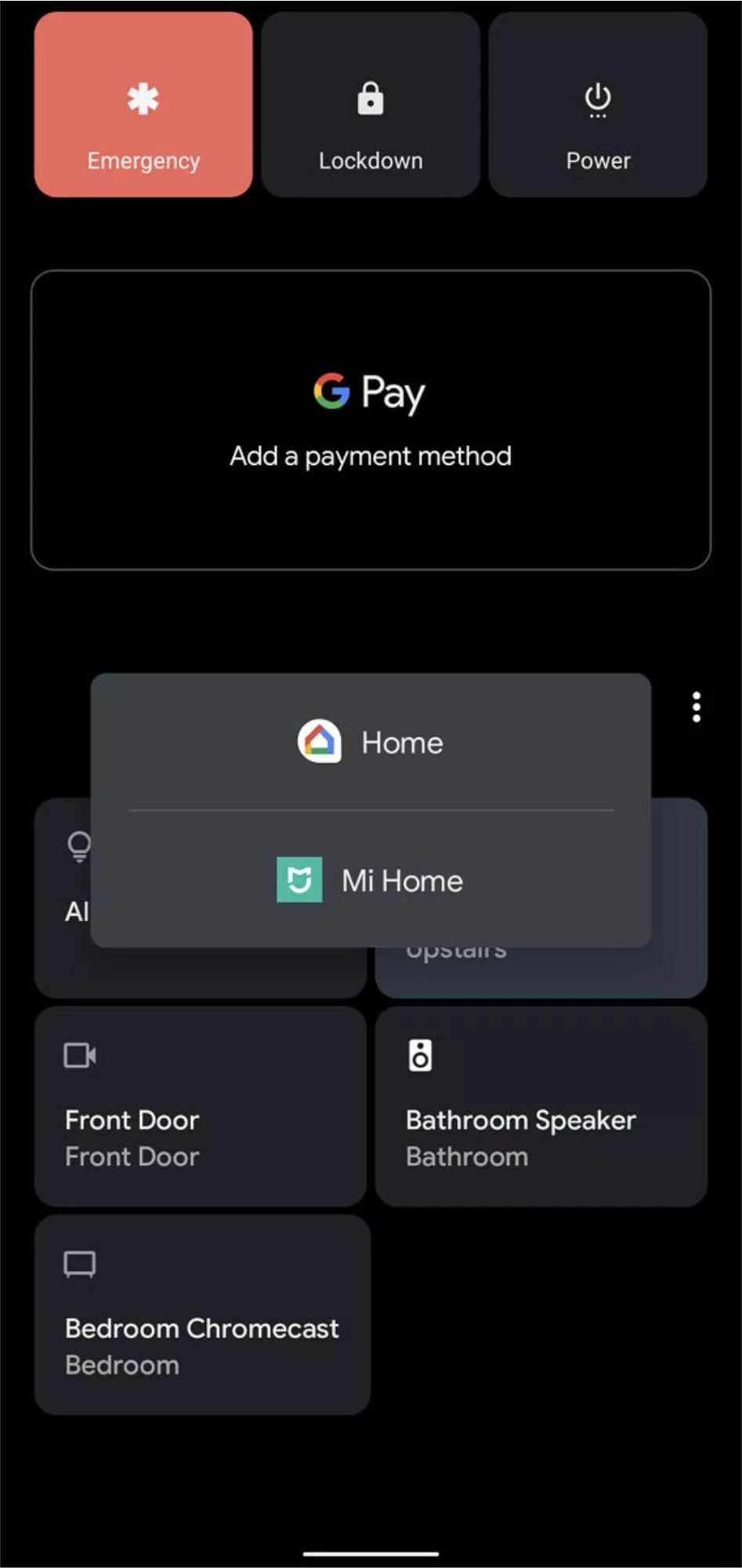Open the Bedroom Chromecast tile
The image size is (742, 1568).
202,1315
